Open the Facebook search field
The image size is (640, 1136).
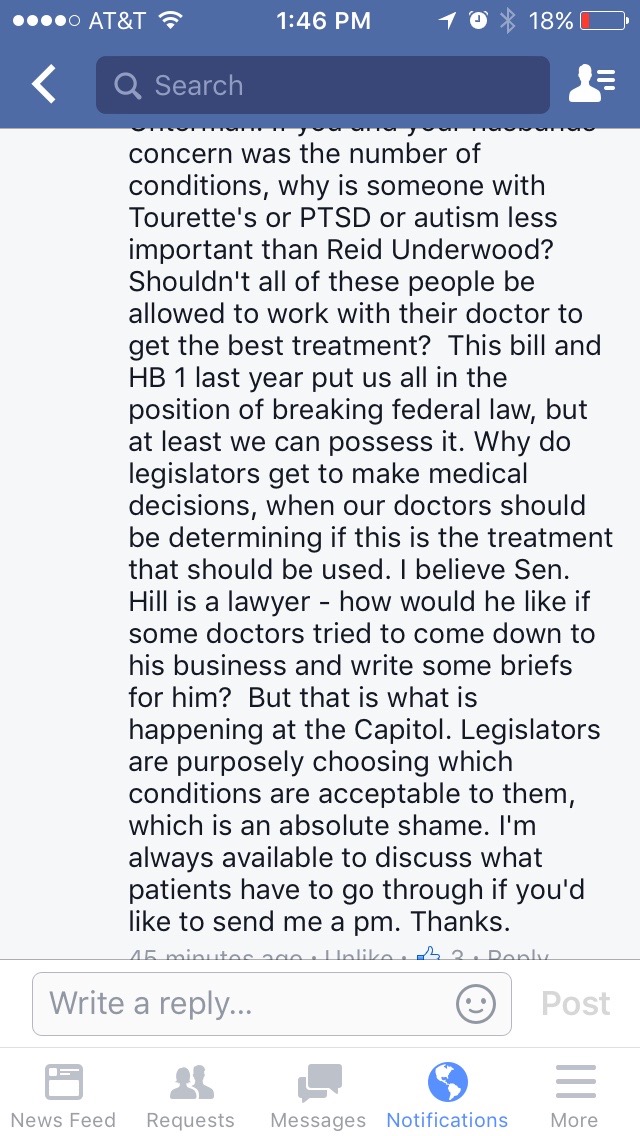click(322, 85)
